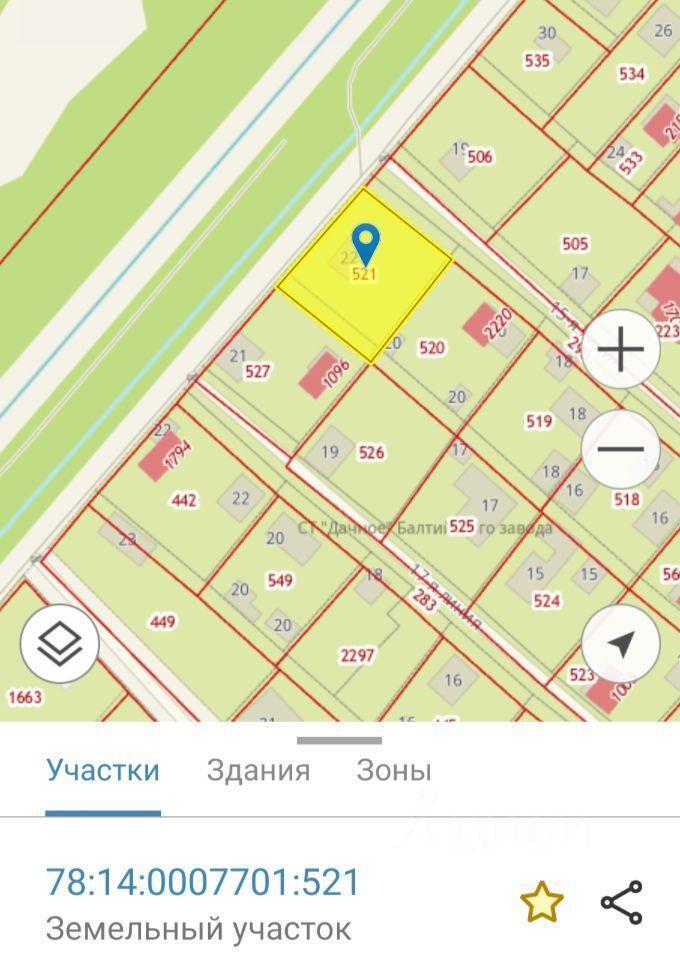Switch to the Зоны tab
This screenshot has height=960, width=680.
394,771
